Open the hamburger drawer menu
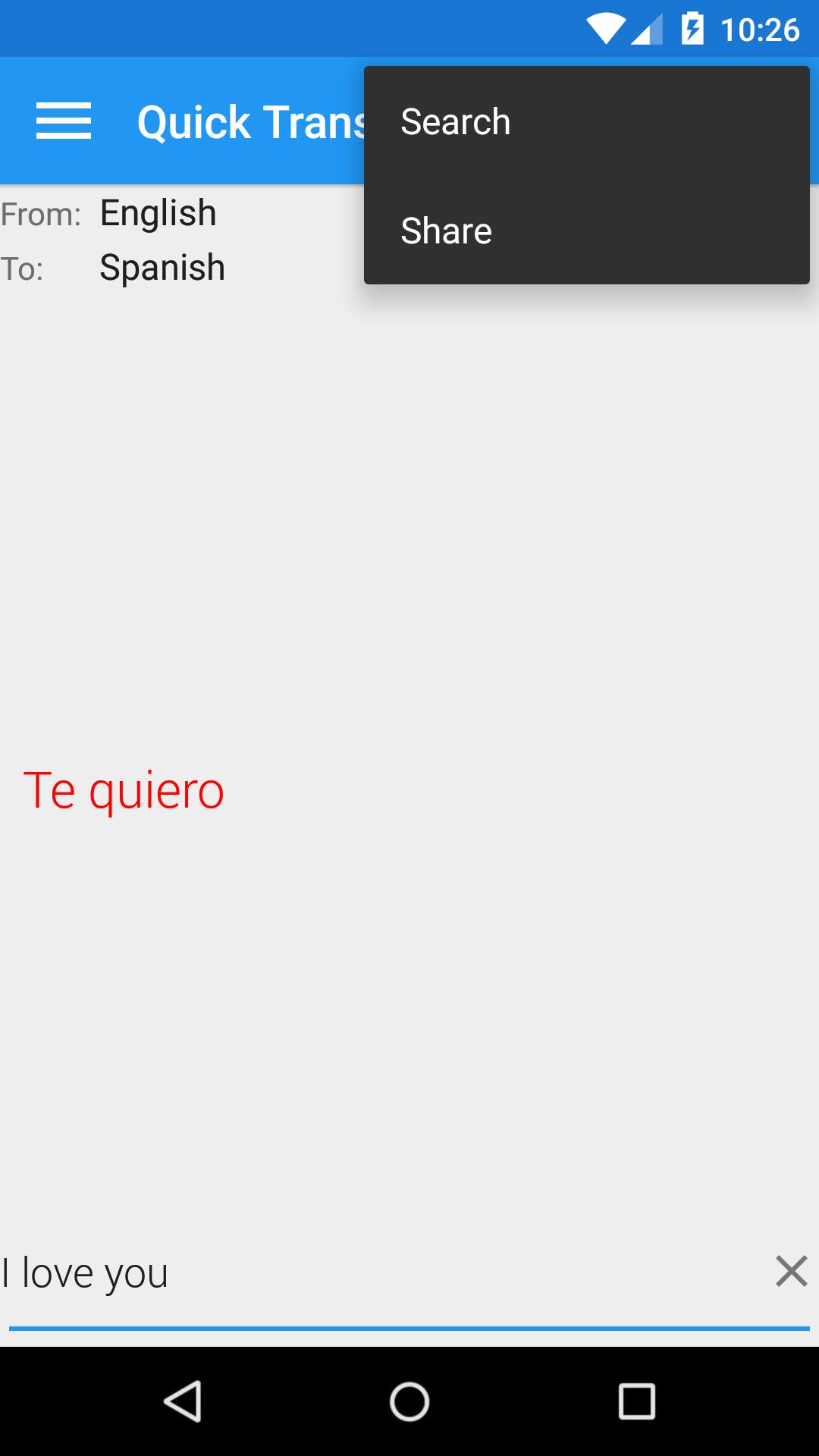Screen dimensions: 819x1456 64,121
